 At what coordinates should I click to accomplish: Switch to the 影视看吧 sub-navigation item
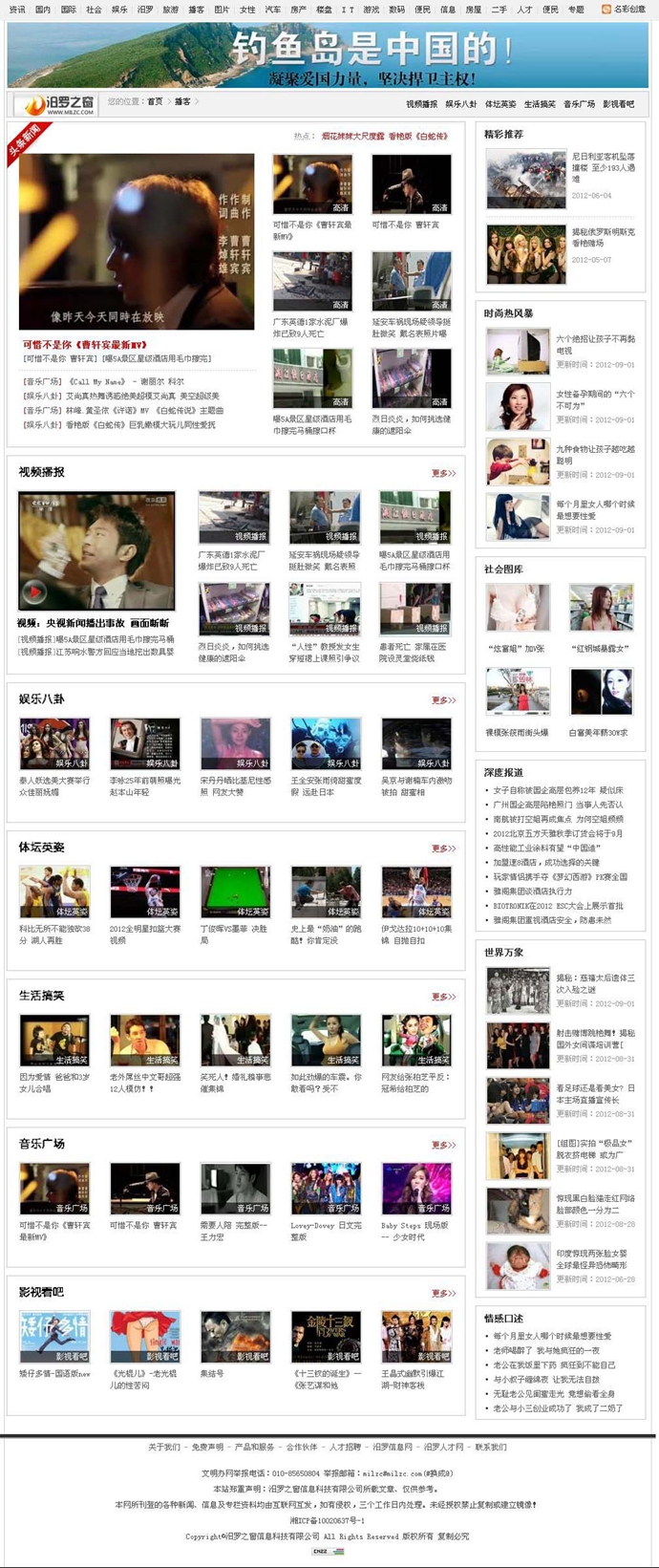618,104
